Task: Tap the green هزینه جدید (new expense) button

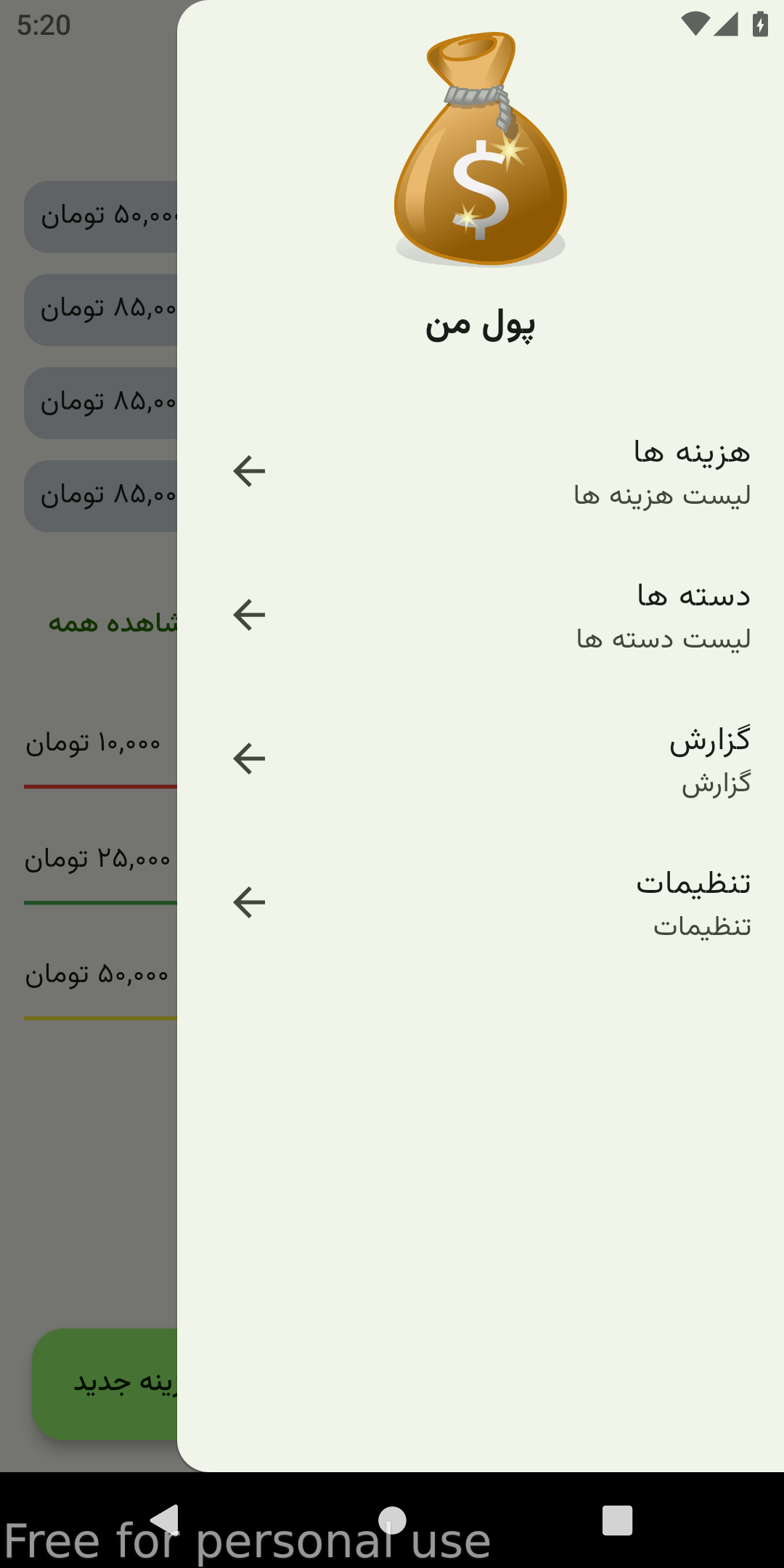Action: [x=106, y=1384]
